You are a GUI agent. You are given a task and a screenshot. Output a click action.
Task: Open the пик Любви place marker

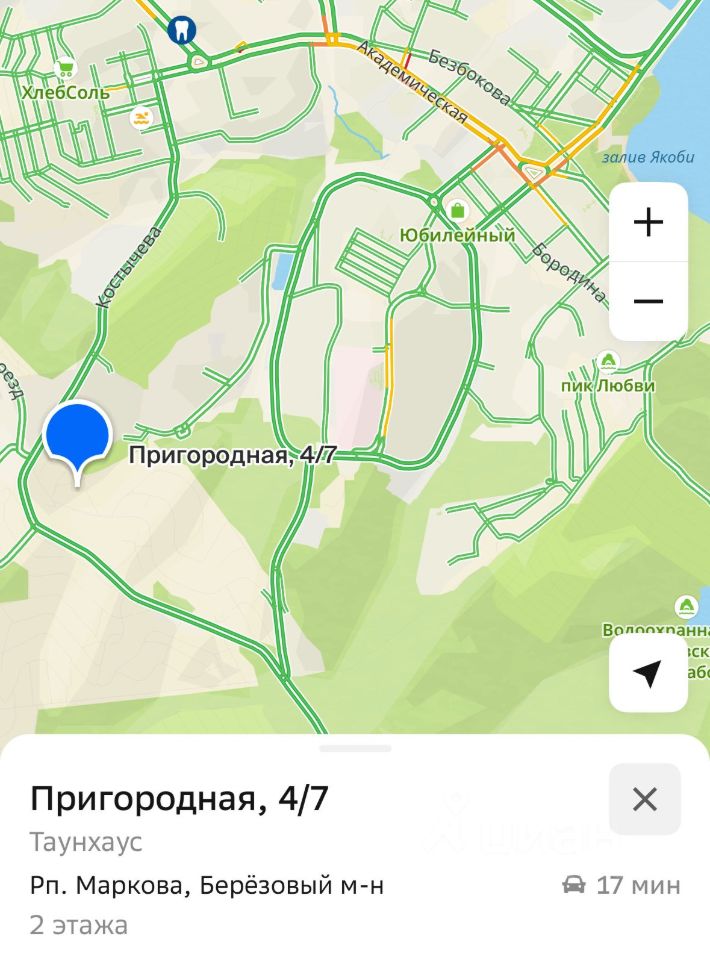(x=607, y=361)
